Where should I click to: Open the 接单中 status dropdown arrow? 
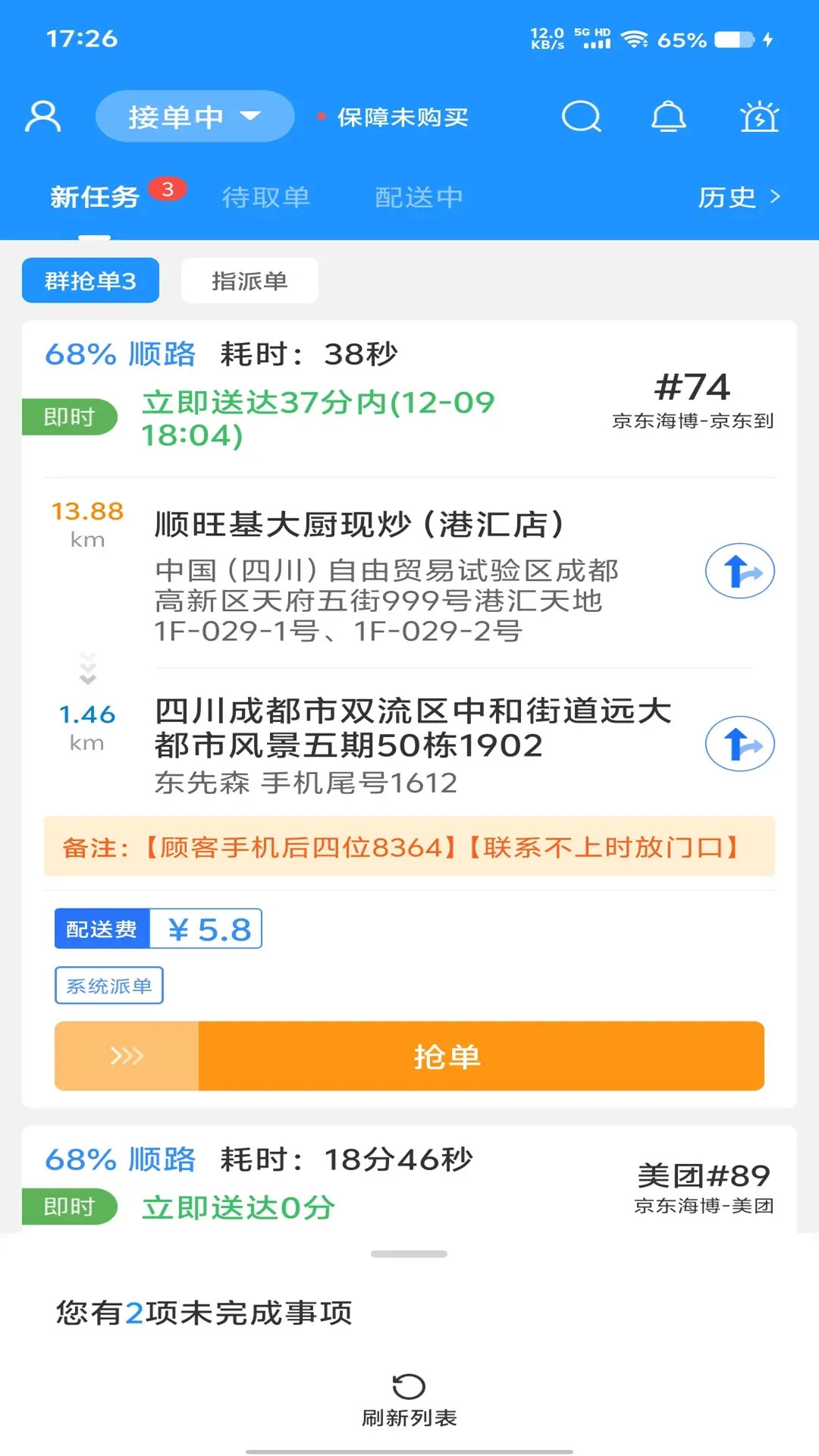click(250, 116)
